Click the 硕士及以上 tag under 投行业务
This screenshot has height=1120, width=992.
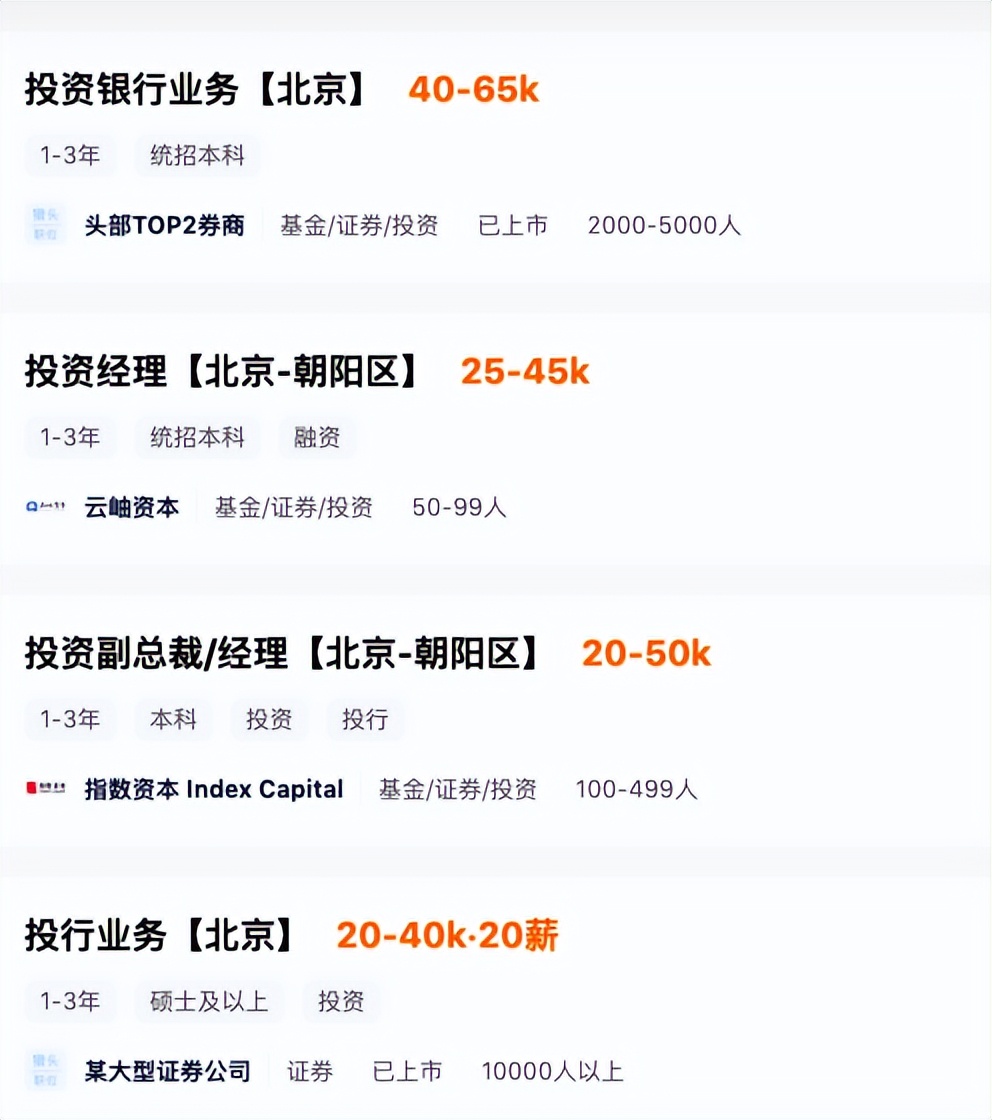point(207,1002)
